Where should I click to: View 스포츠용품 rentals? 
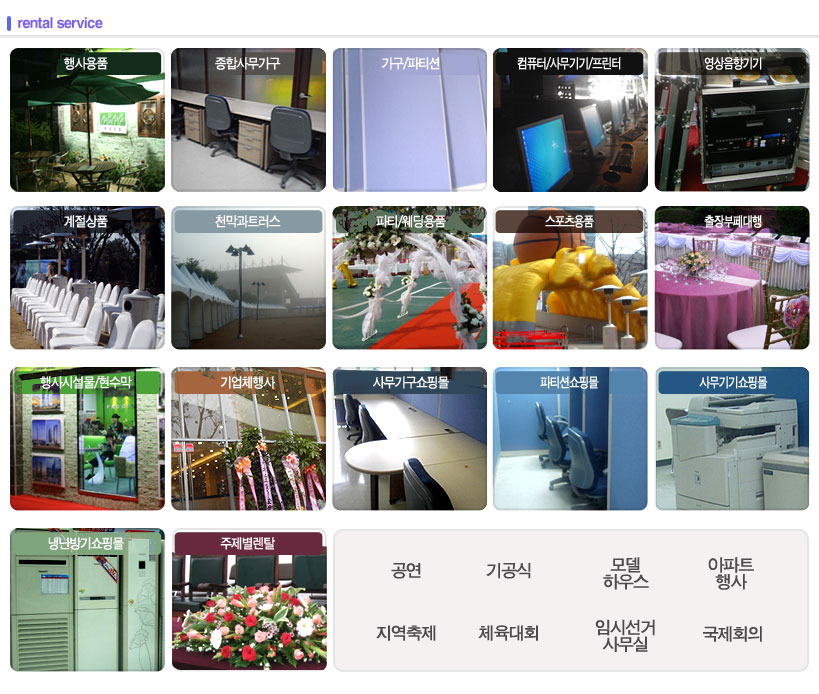570,278
